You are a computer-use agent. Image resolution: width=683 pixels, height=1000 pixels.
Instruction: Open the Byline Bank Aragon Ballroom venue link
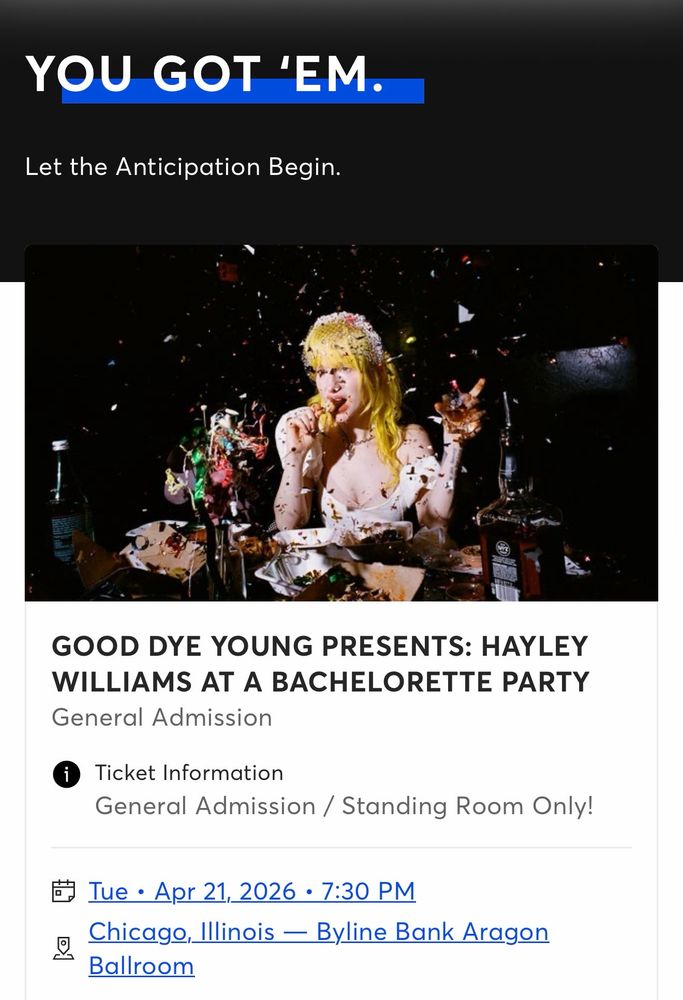coord(318,933)
